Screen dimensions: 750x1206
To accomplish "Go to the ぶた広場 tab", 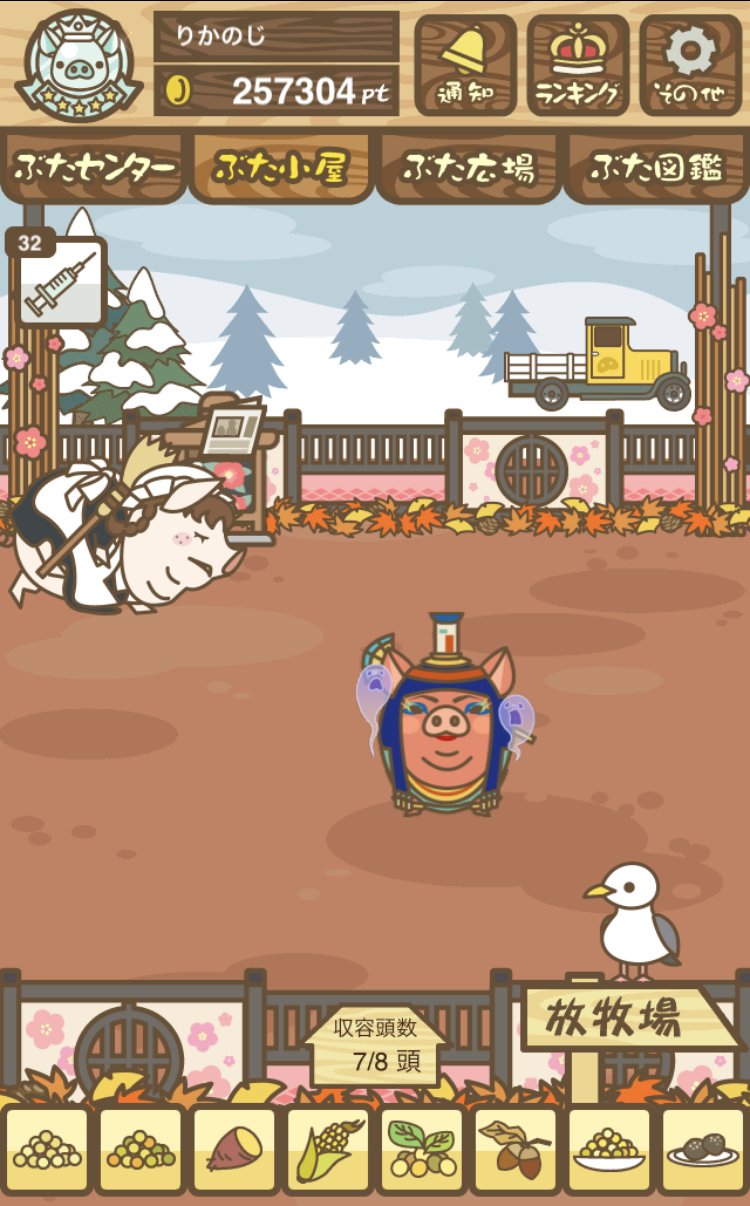I will (469, 168).
